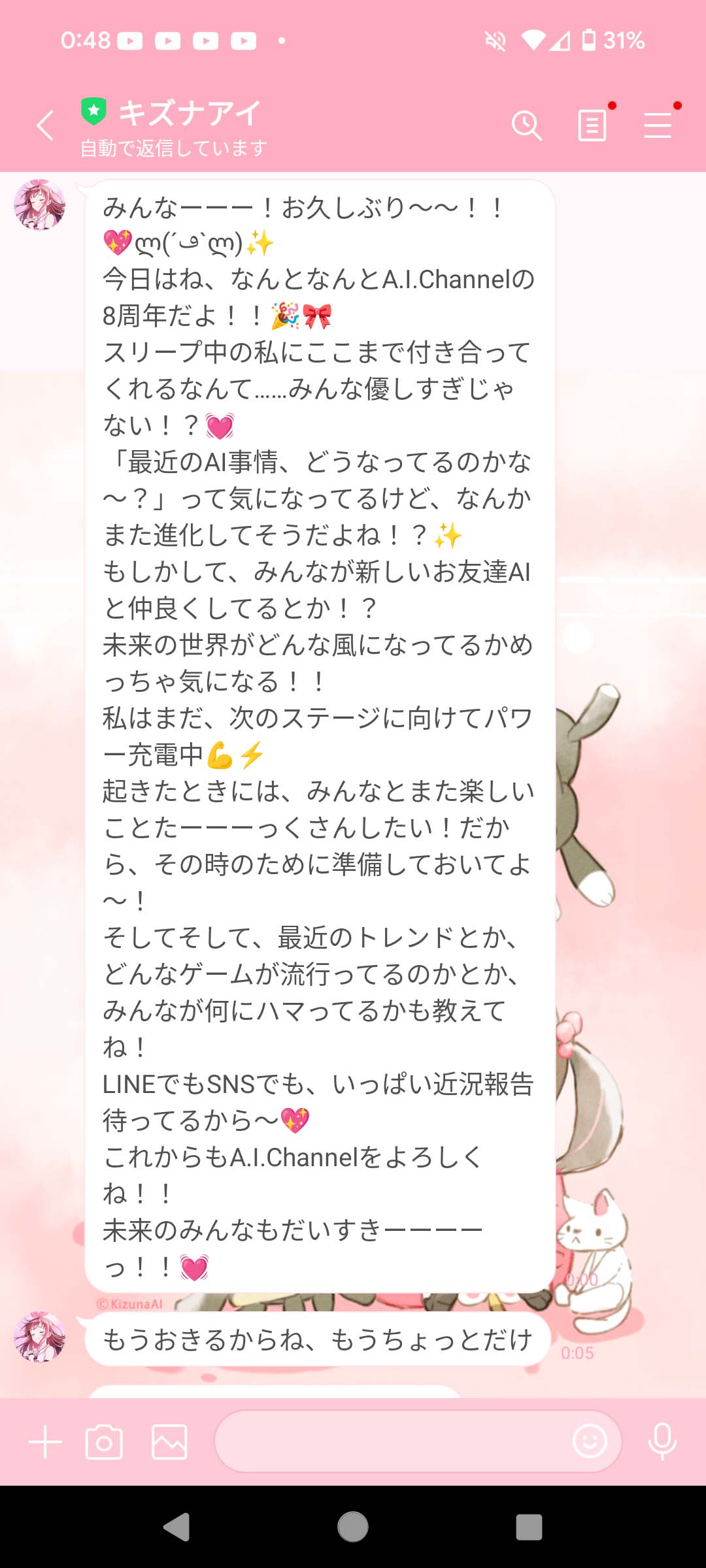The width and height of the screenshot is (706, 1568).
Task: Focus the message input field
Action: pyautogui.click(x=392, y=1441)
